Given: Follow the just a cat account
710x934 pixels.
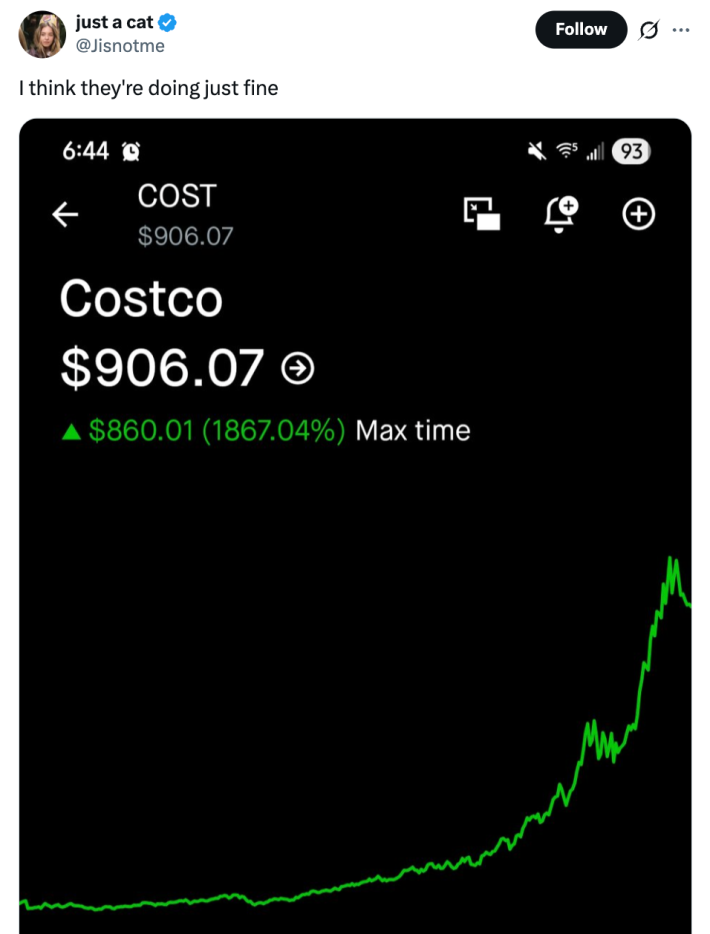Looking at the screenshot, I should (x=581, y=30).
